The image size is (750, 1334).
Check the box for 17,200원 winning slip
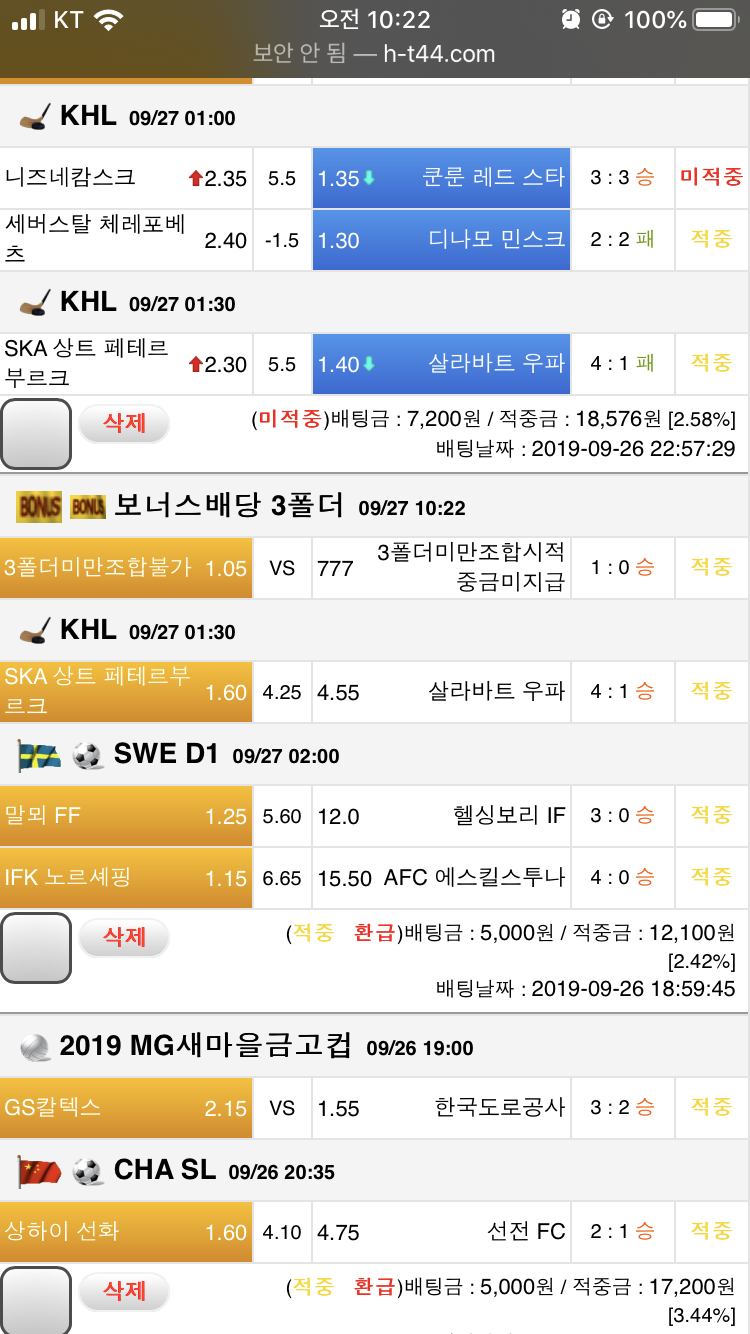click(x=36, y=1300)
